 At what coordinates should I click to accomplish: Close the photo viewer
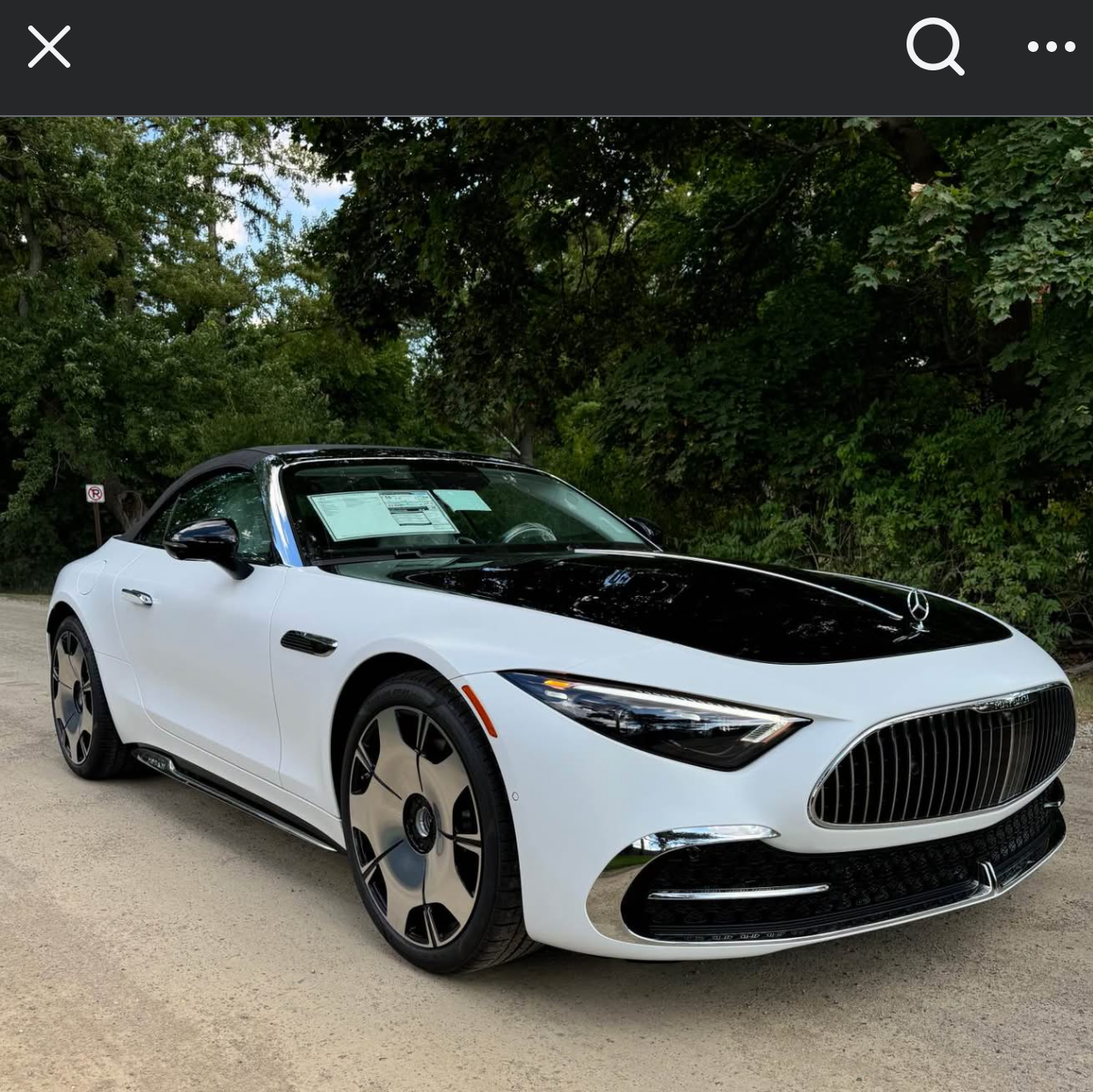click(49, 47)
